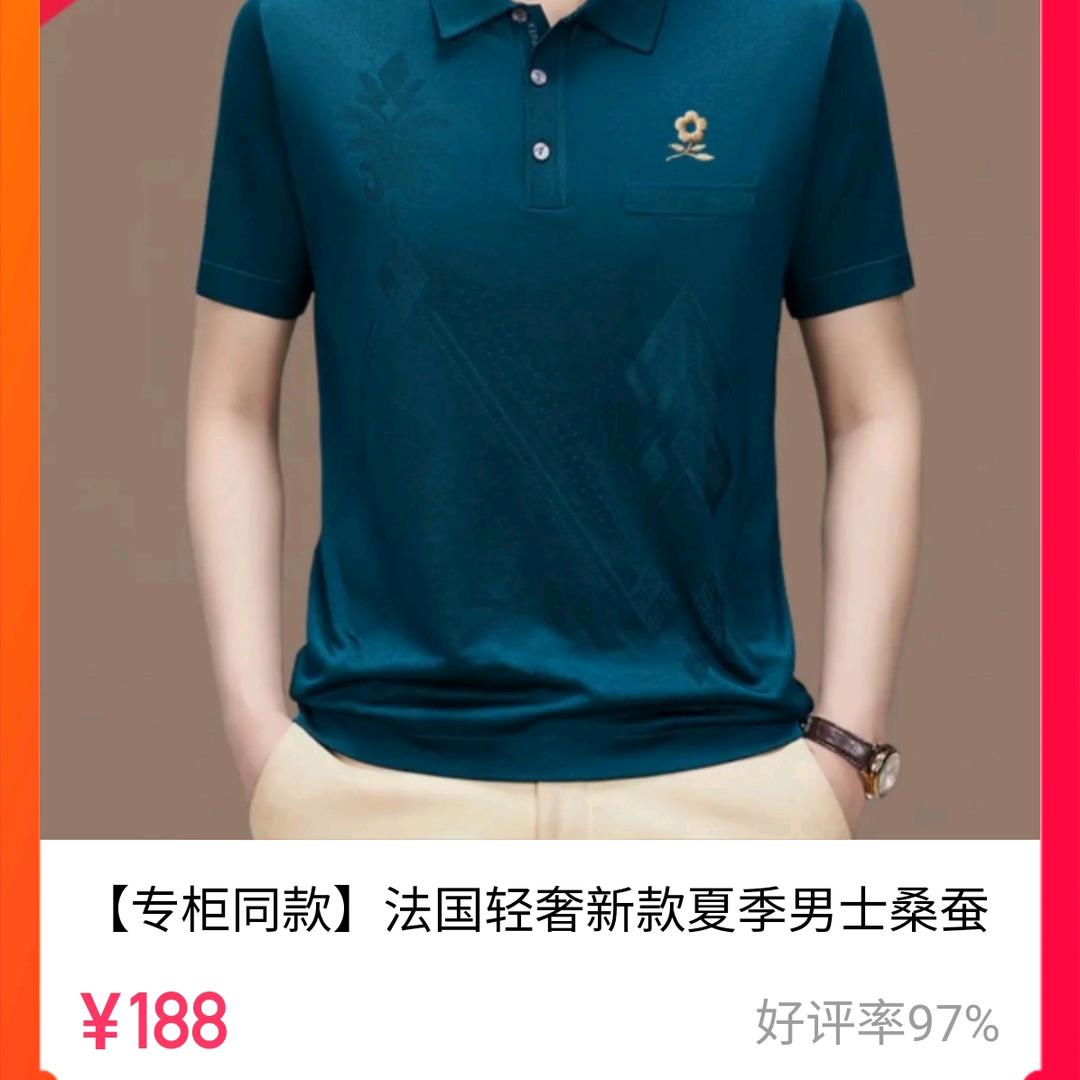Screen dimensions: 1080x1080
Task: Open the 法国轻奢 men's polo shirt product card
Action: click(540, 540)
